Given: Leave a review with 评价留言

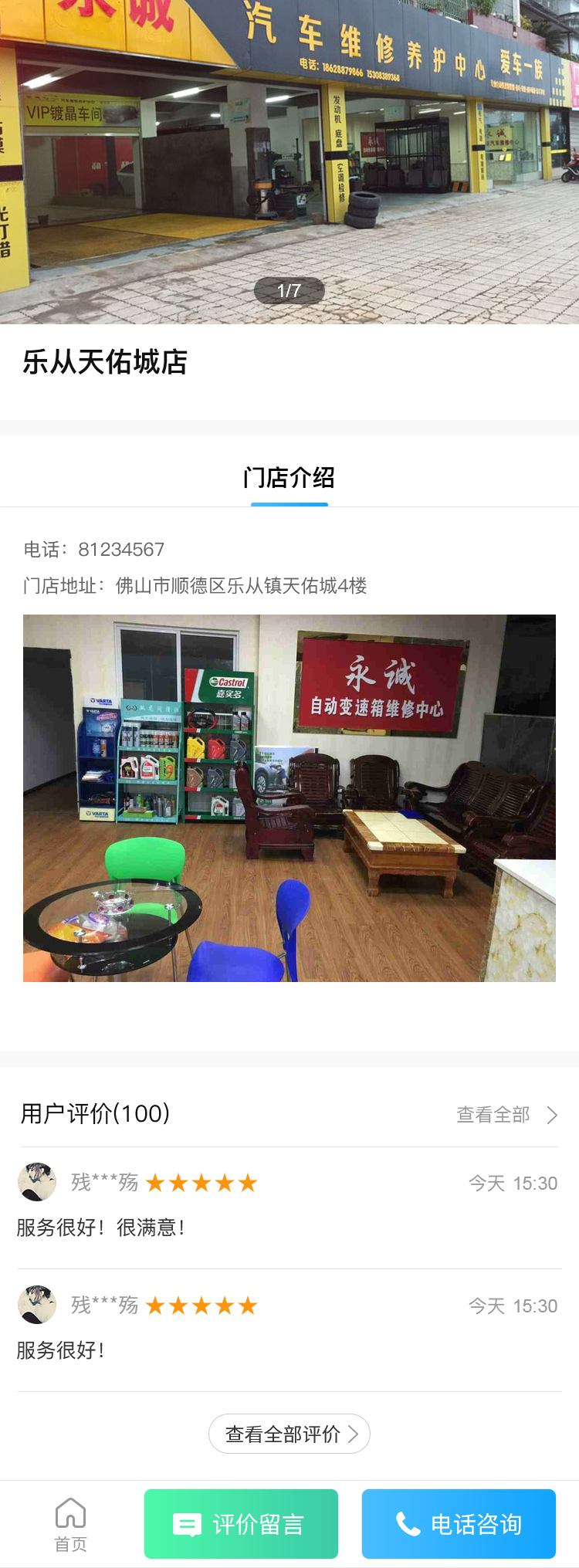Looking at the screenshot, I should [241, 1524].
